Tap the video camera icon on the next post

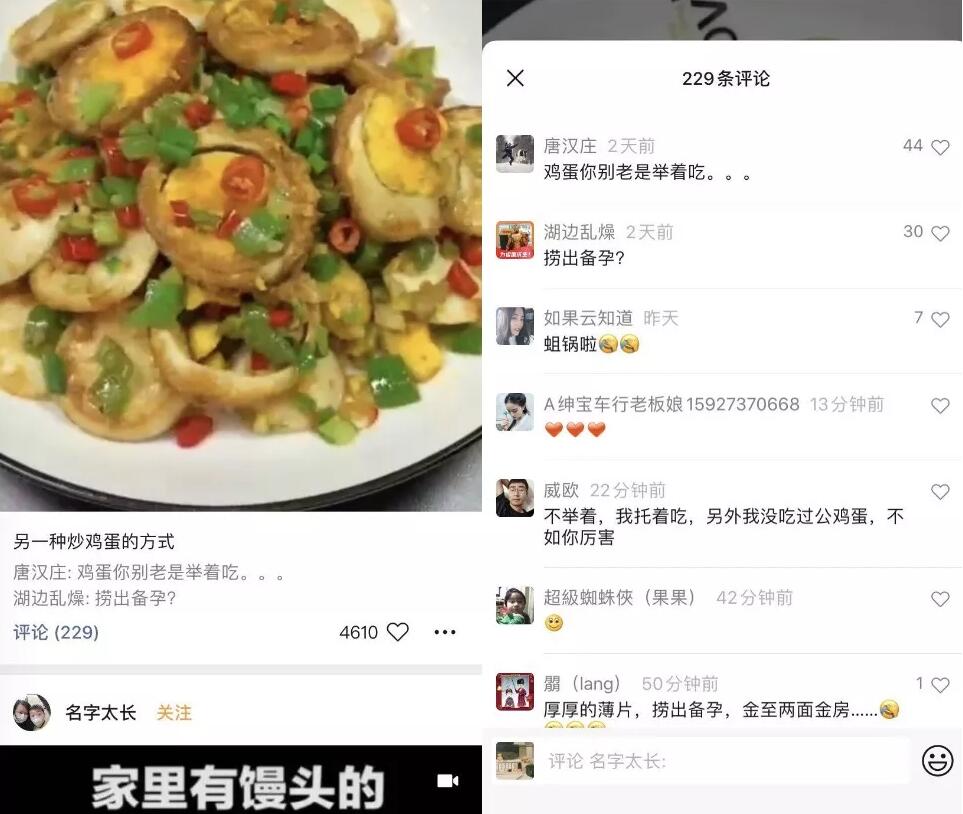(x=448, y=781)
